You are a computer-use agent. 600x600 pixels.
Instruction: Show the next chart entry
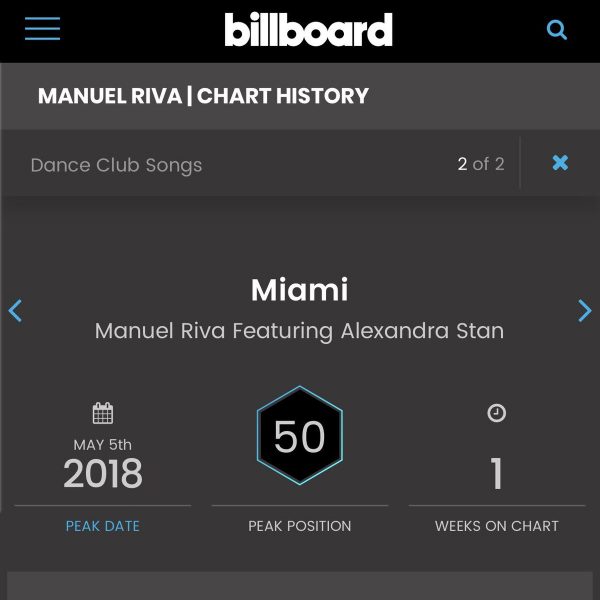[x=585, y=311]
